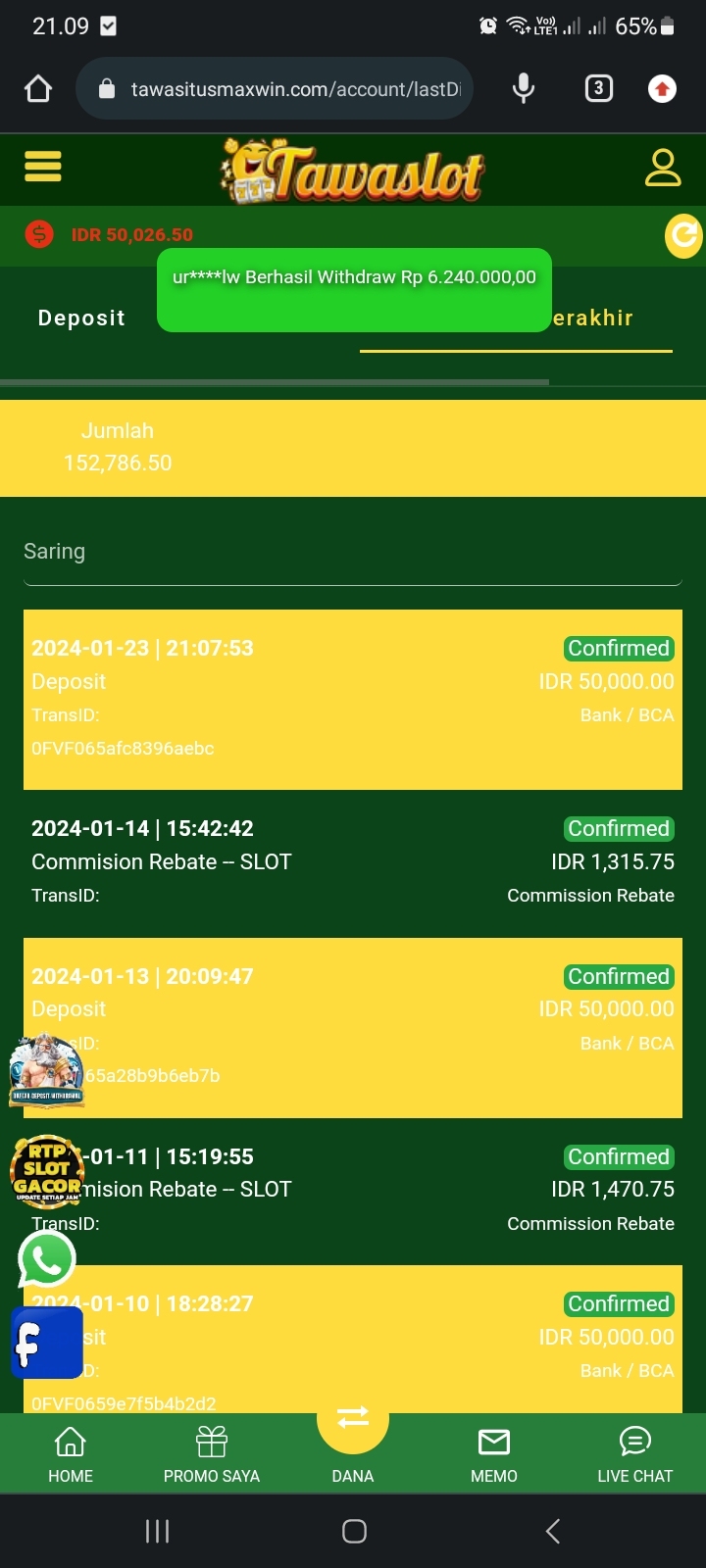Activate voice search microphone
The height and width of the screenshot is (1568, 706).
point(524,89)
